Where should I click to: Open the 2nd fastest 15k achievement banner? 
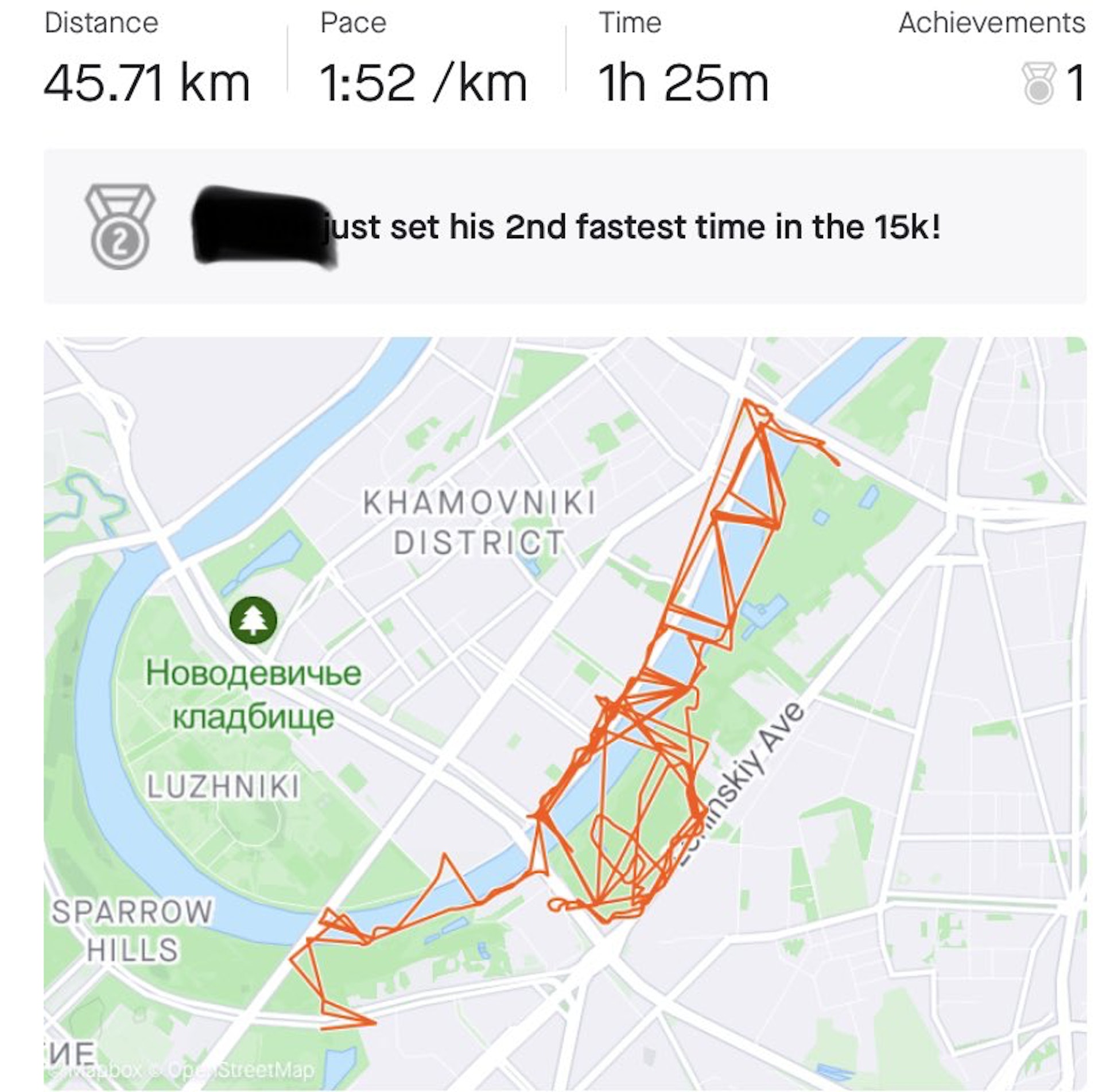pyautogui.click(x=565, y=226)
